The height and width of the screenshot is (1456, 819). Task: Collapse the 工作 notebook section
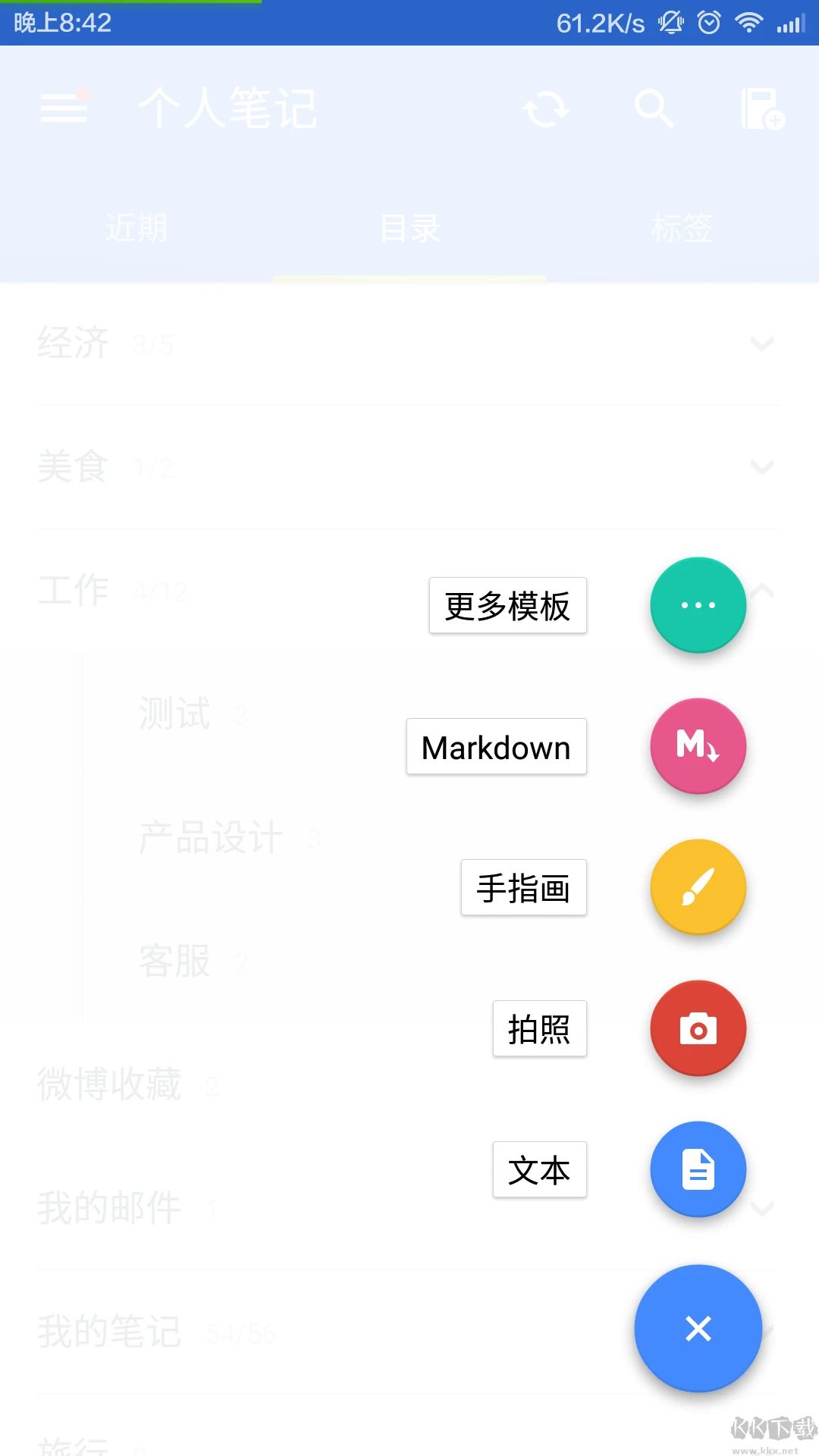pyautogui.click(x=761, y=590)
